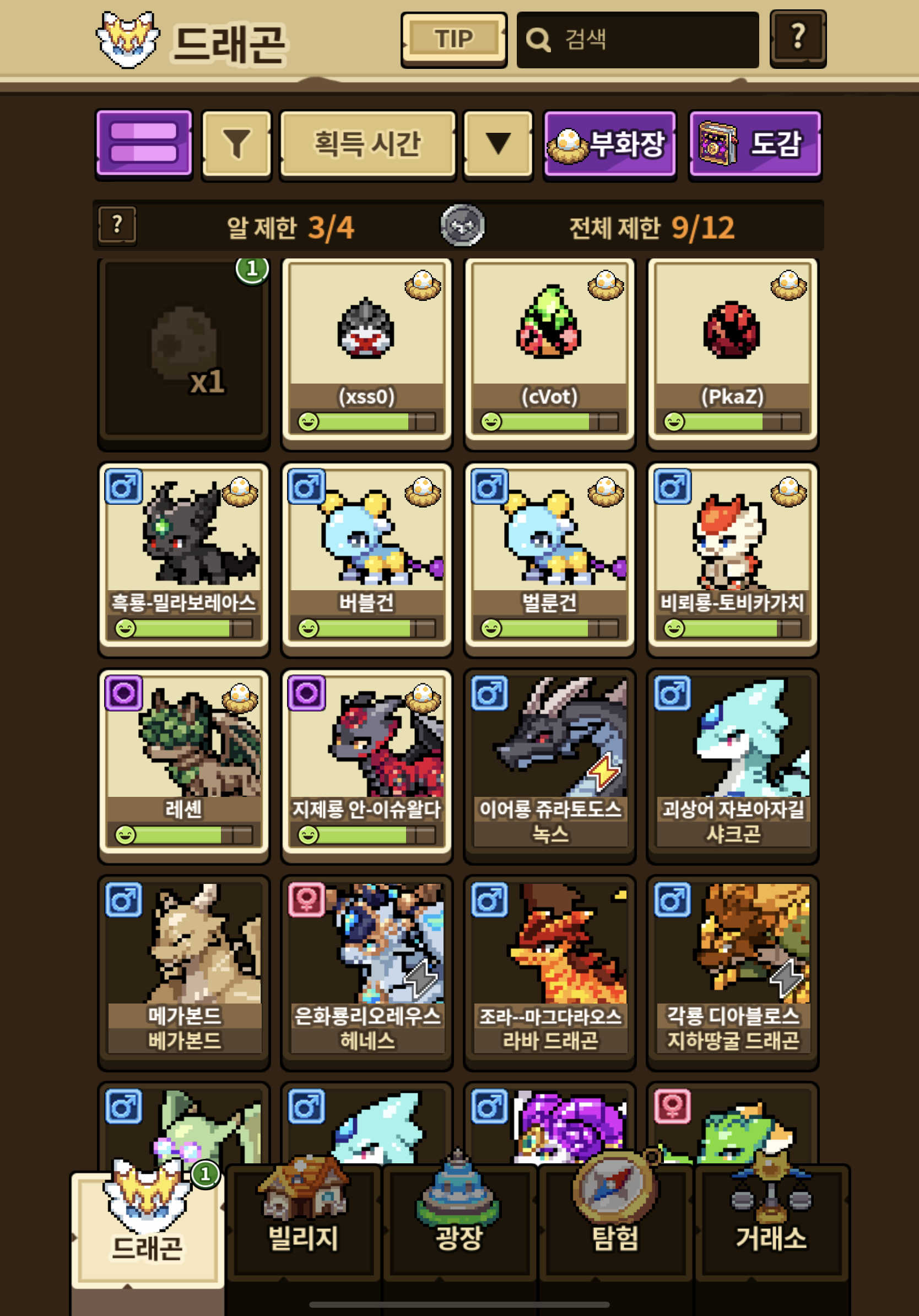
Task: Select the egg labeled (xss0)
Action: 367,351
